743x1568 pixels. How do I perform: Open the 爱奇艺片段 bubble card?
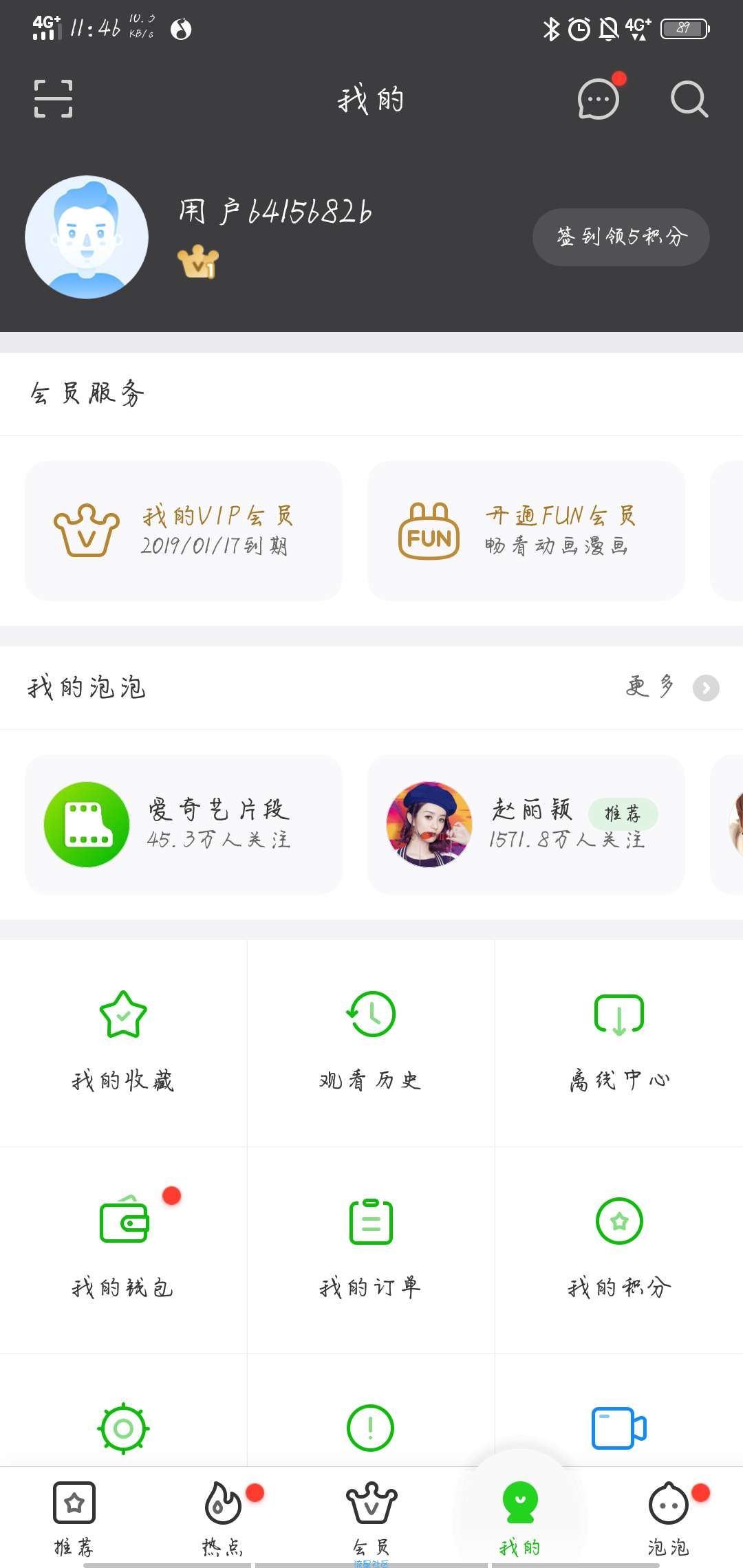184,824
